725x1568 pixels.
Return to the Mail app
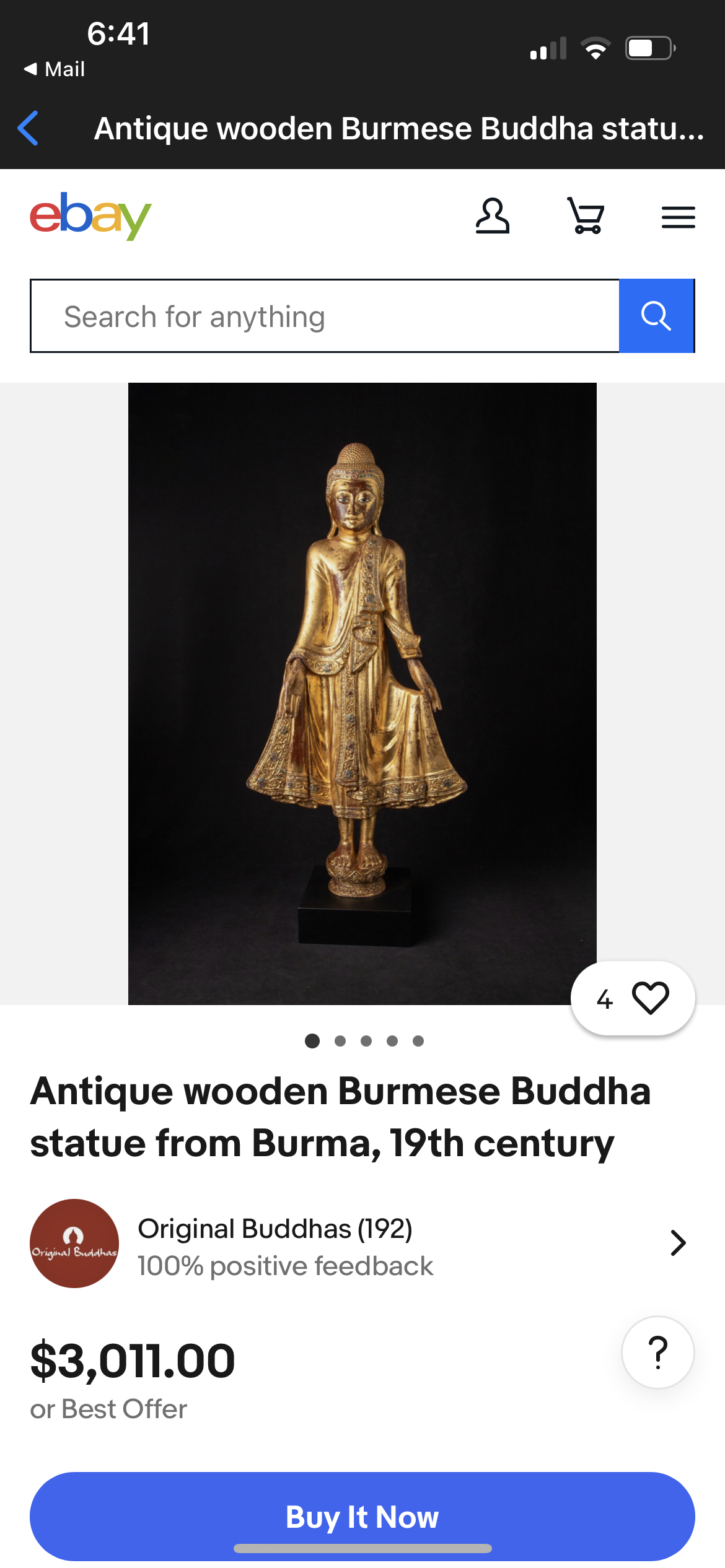point(54,69)
